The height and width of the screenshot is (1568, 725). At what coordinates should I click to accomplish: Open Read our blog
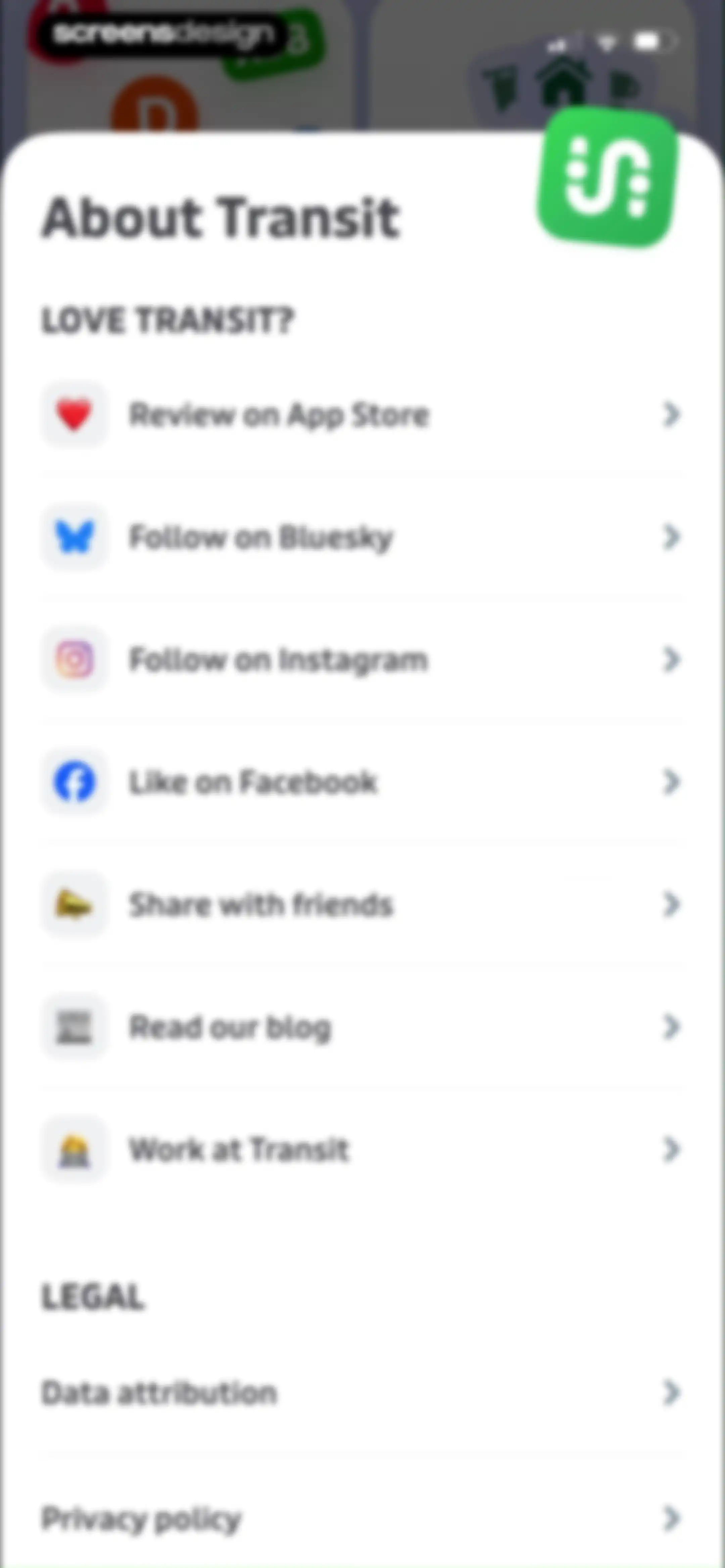(362, 1027)
